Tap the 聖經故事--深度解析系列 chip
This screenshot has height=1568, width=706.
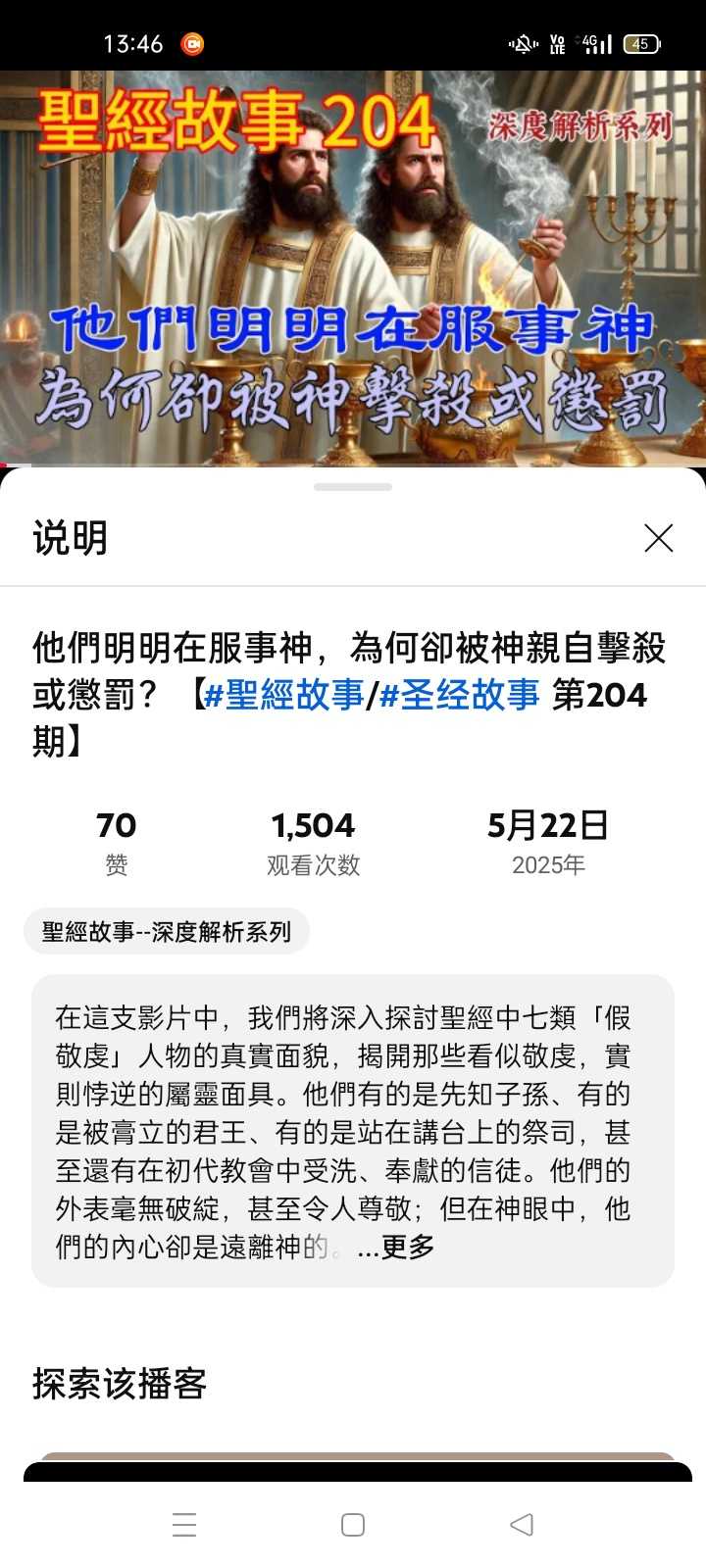(167, 931)
